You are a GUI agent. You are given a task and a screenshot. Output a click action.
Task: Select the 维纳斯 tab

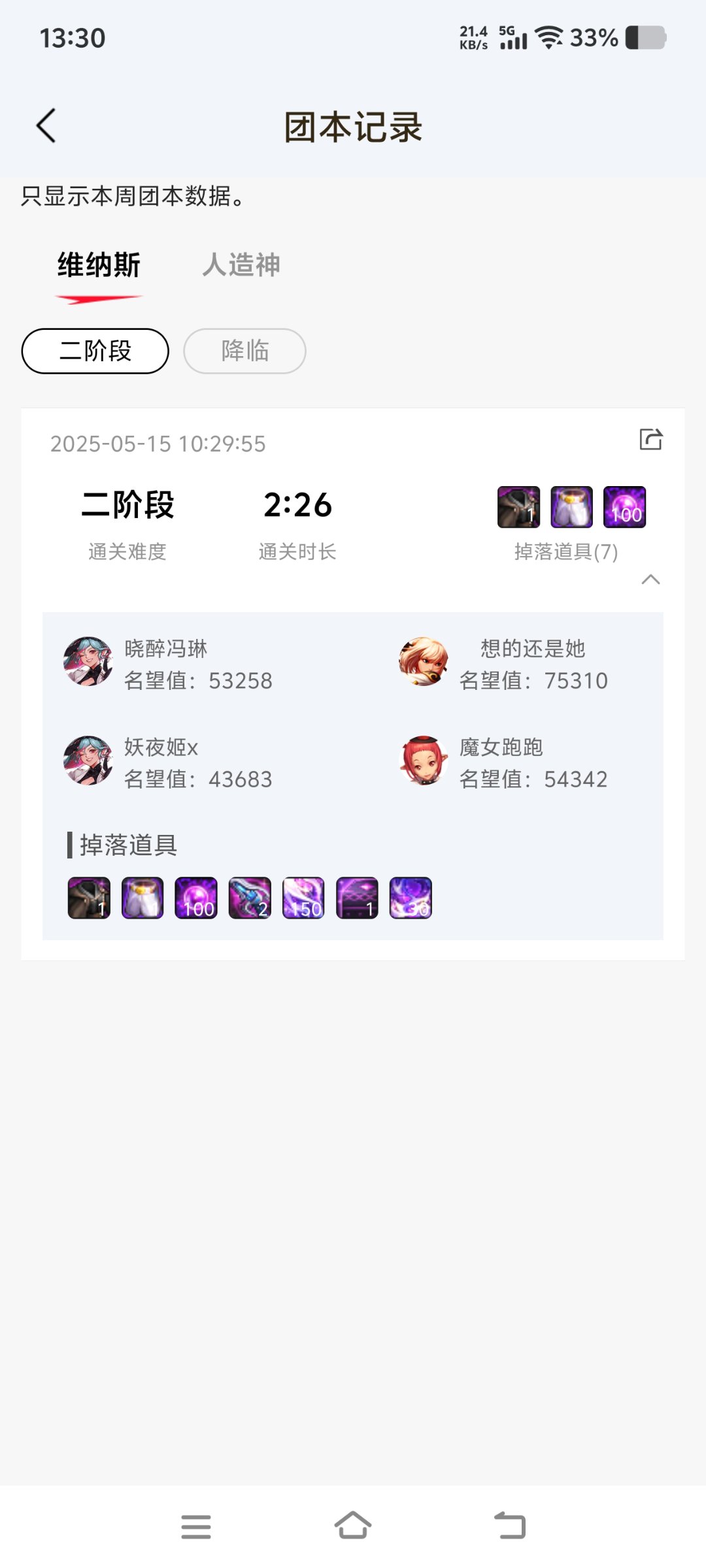coord(99,265)
